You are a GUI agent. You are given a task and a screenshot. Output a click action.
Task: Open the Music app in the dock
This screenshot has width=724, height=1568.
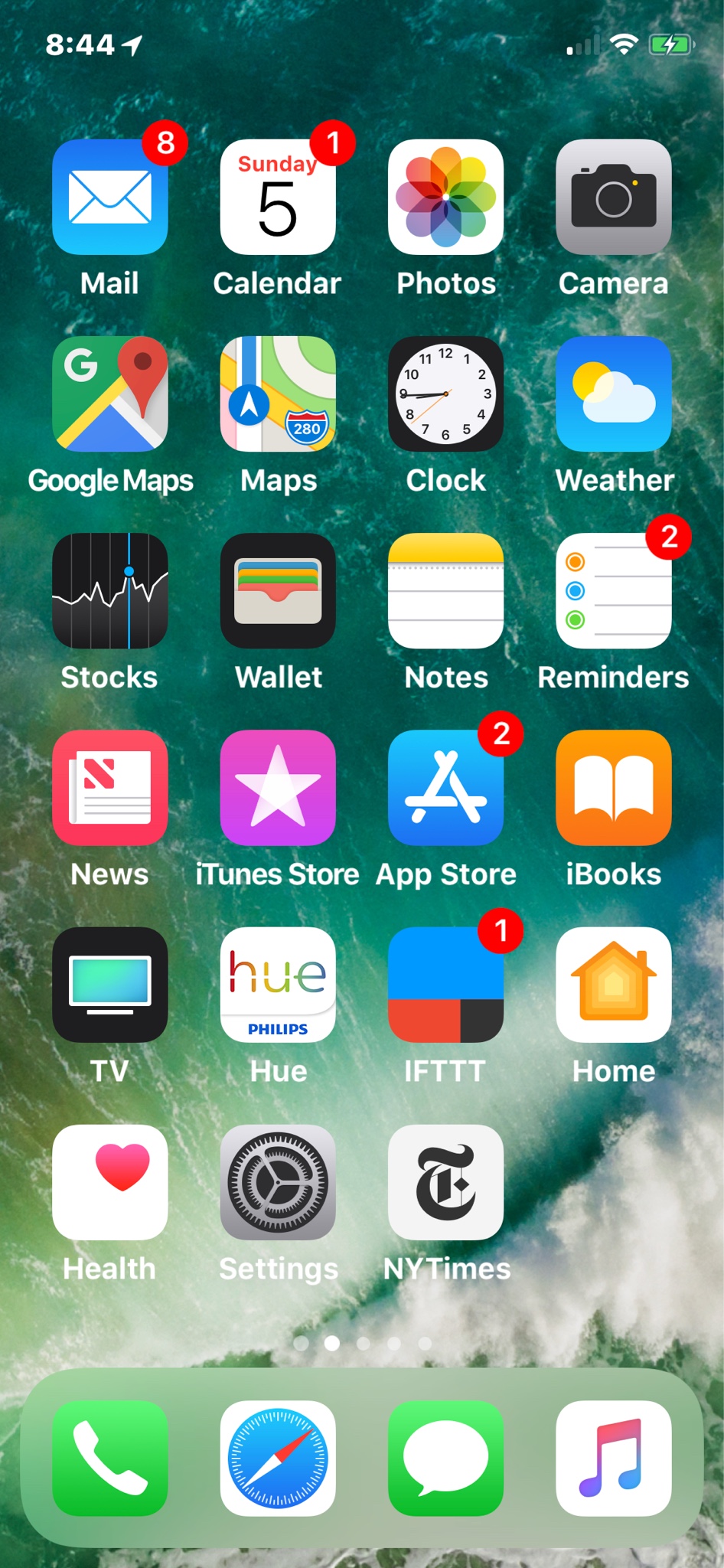(613, 1458)
